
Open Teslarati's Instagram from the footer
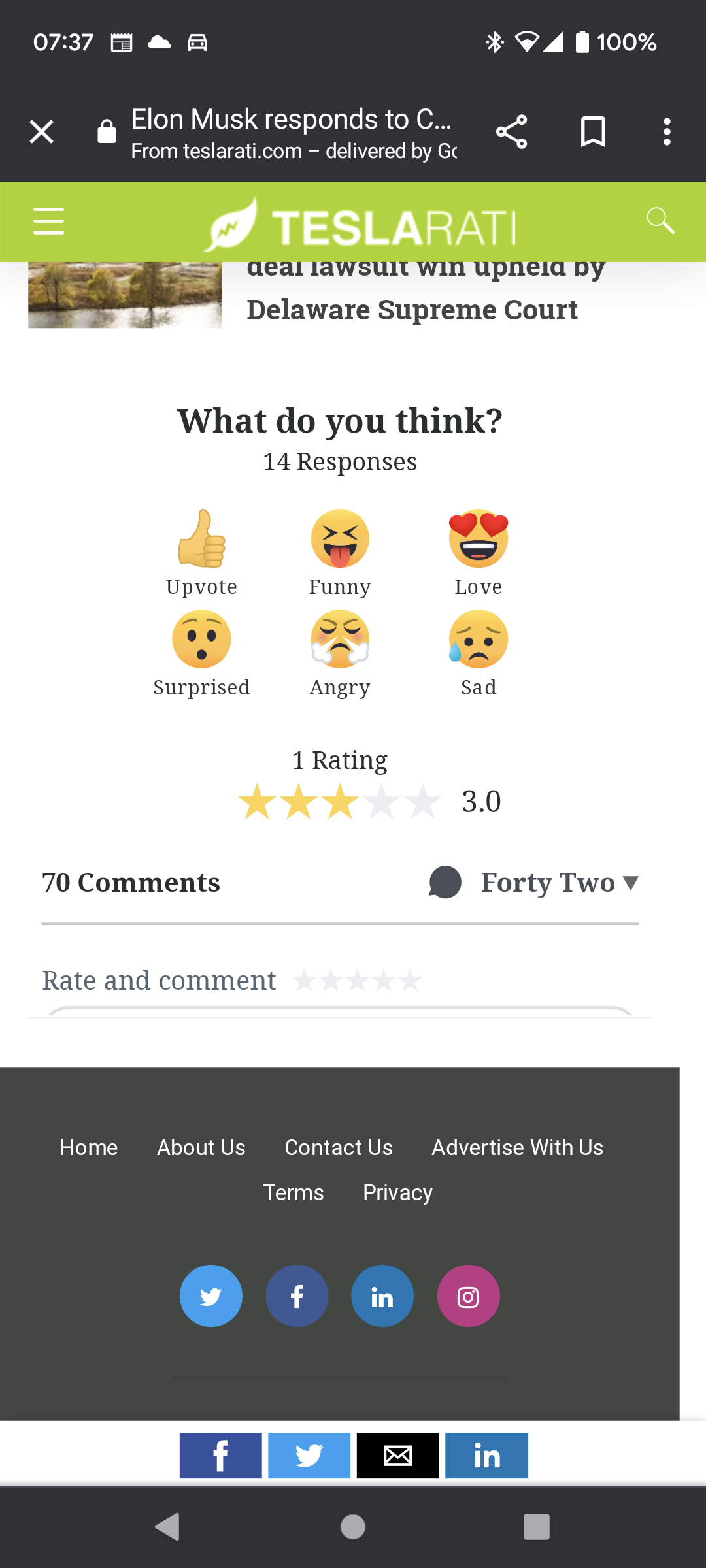tap(468, 1296)
